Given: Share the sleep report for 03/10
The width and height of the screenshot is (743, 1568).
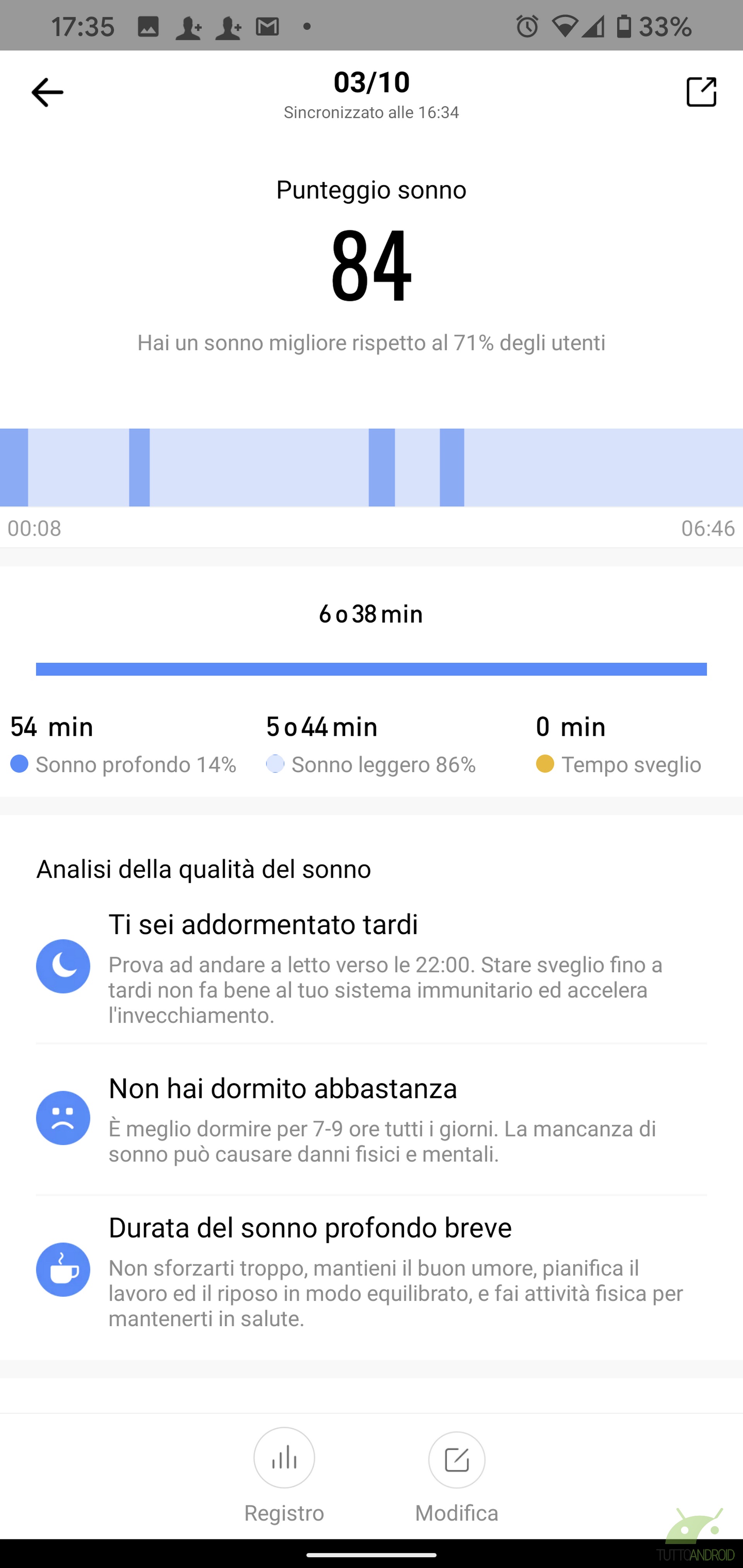Looking at the screenshot, I should pos(701,92).
